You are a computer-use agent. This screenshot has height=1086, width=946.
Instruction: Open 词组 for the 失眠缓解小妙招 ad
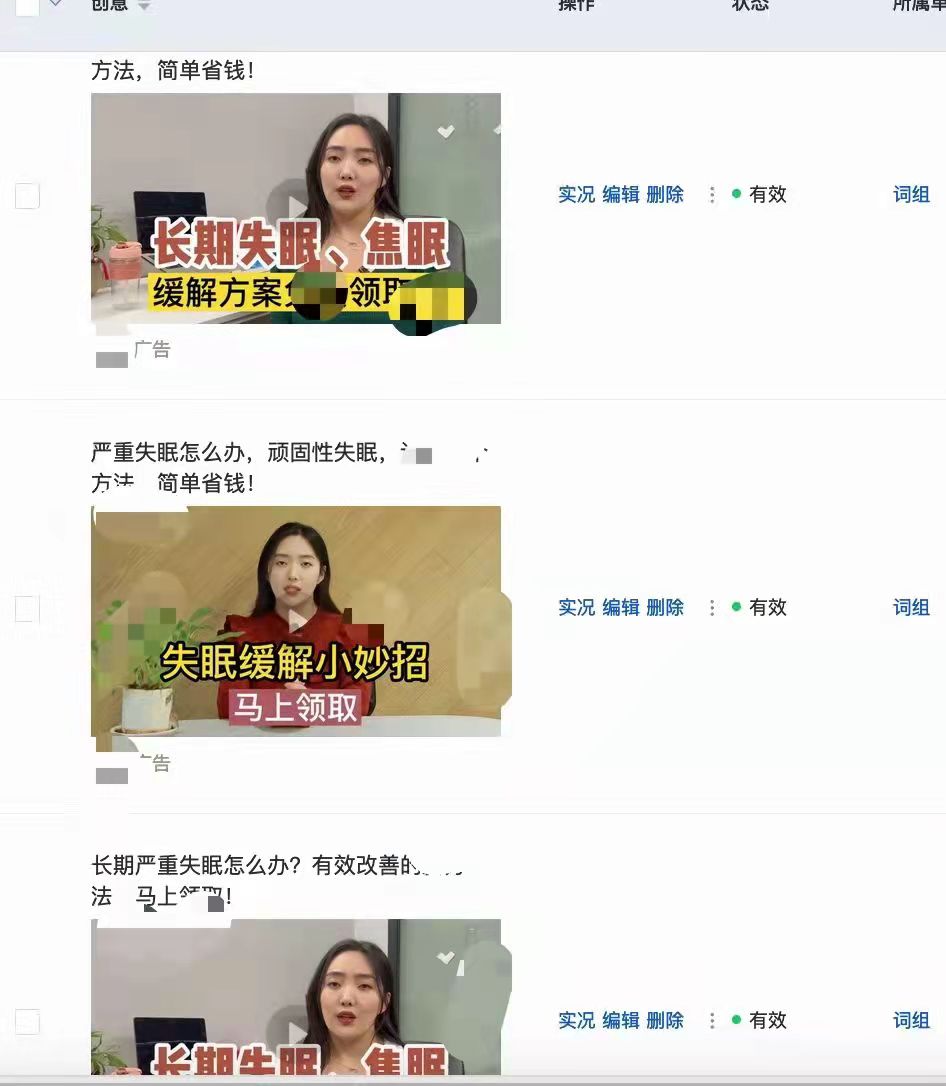[x=911, y=608]
